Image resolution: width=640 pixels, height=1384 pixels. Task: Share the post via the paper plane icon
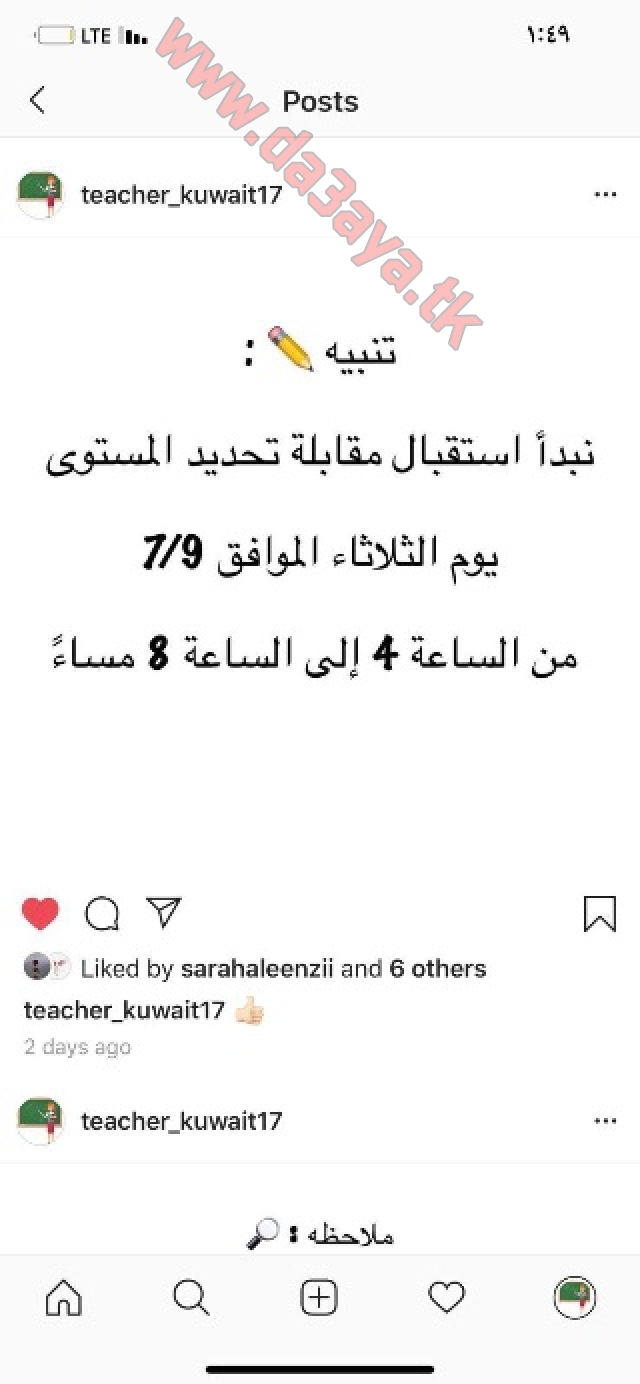[x=163, y=912]
